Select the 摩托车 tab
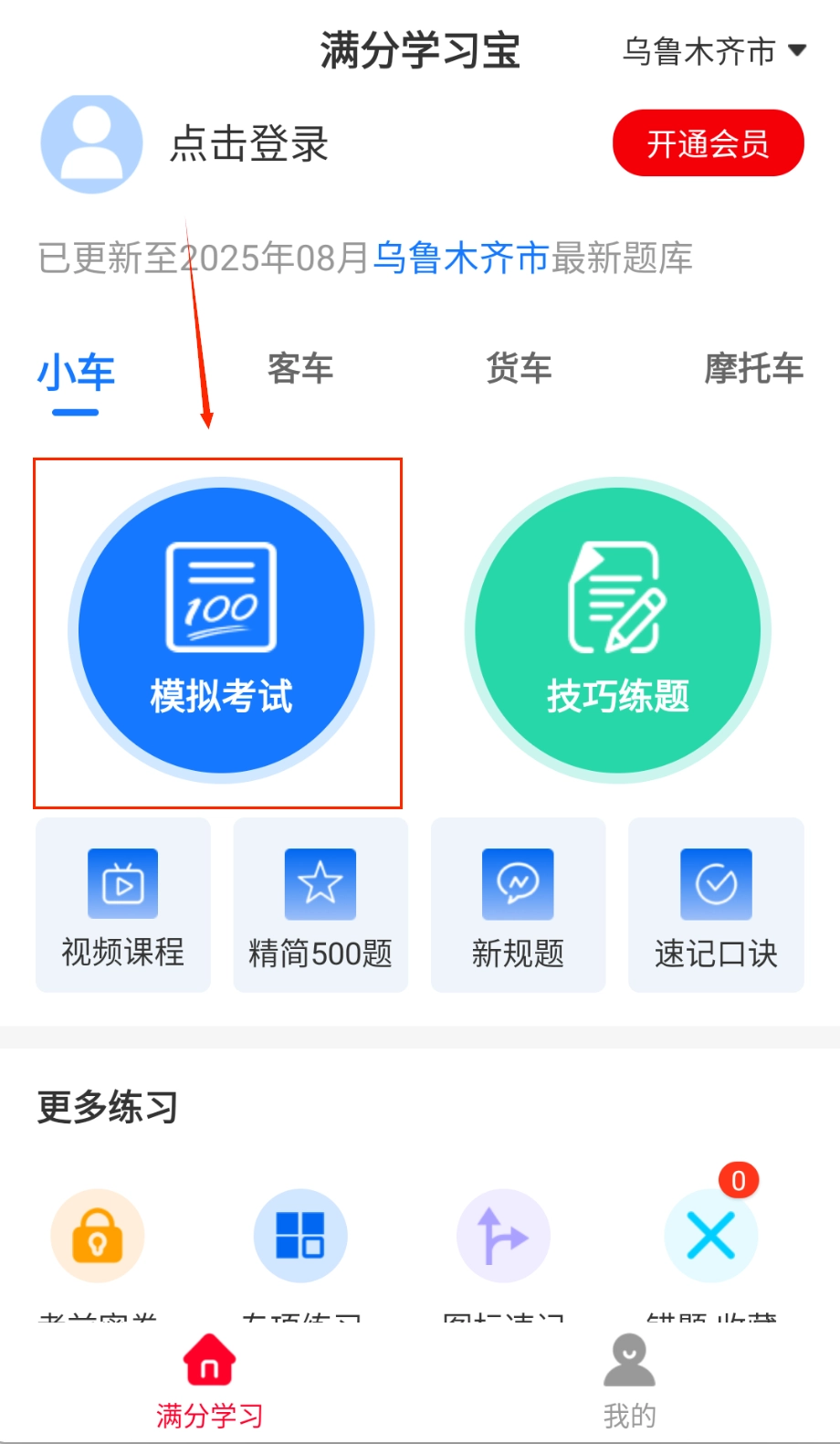 point(752,369)
